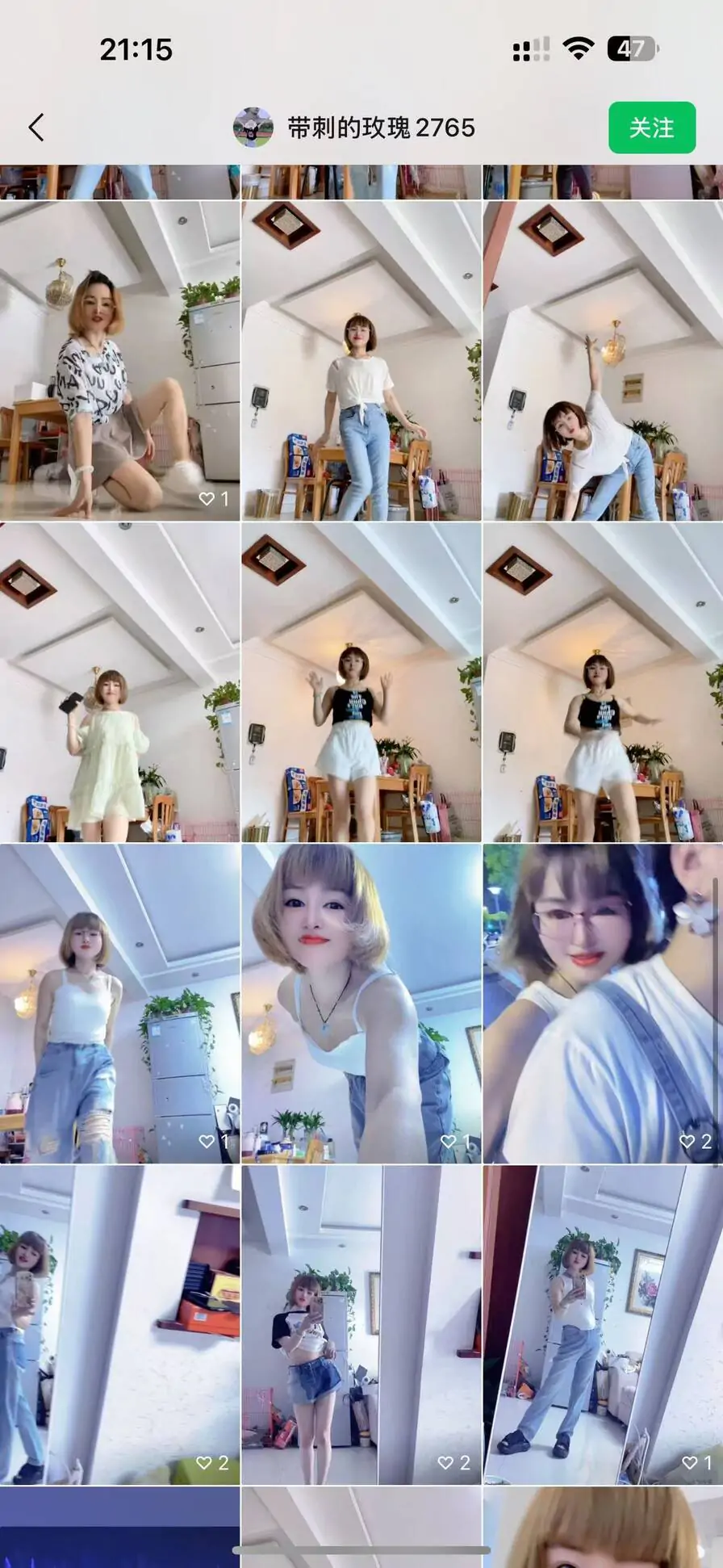Open video with black top, arm extended sideways

click(x=603, y=682)
